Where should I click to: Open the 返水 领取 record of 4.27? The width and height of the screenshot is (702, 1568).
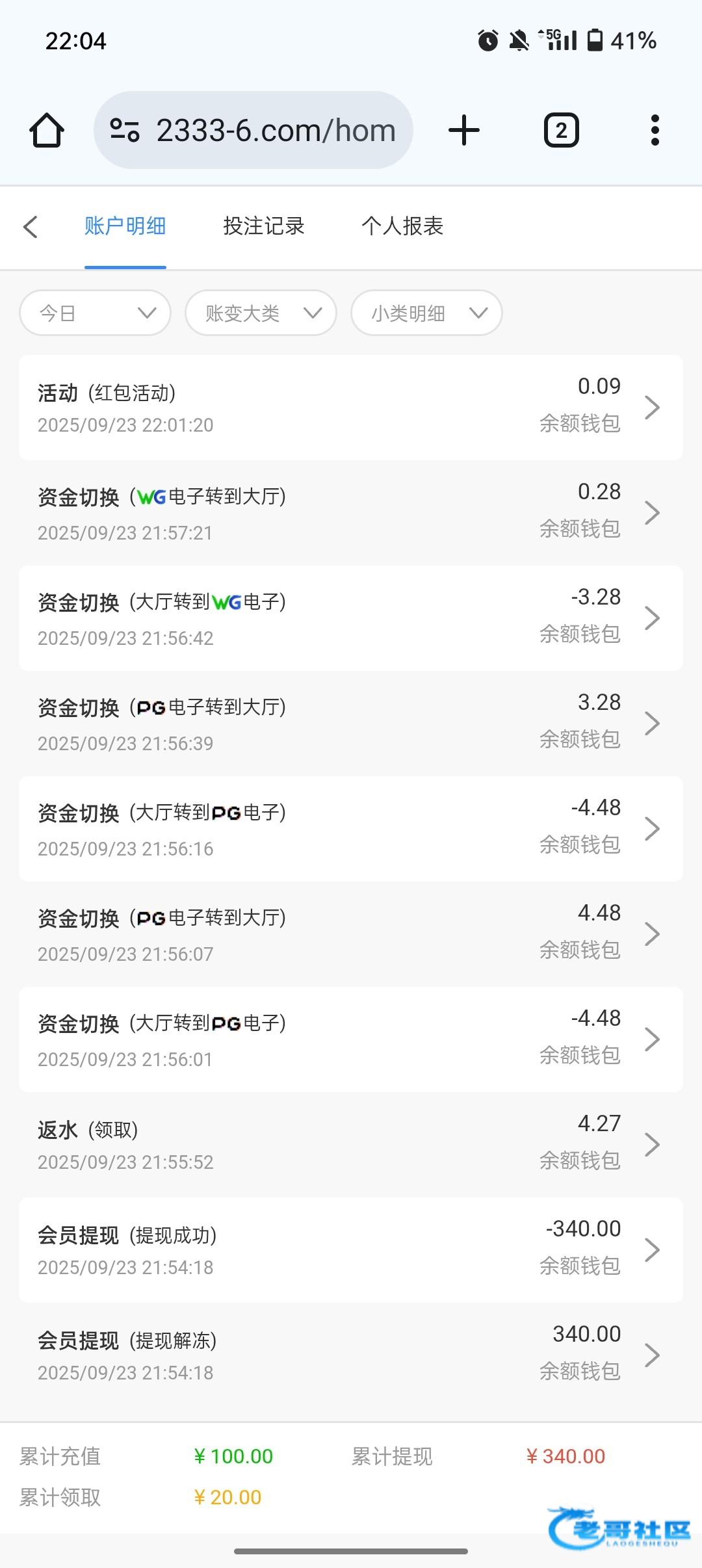(x=351, y=1145)
